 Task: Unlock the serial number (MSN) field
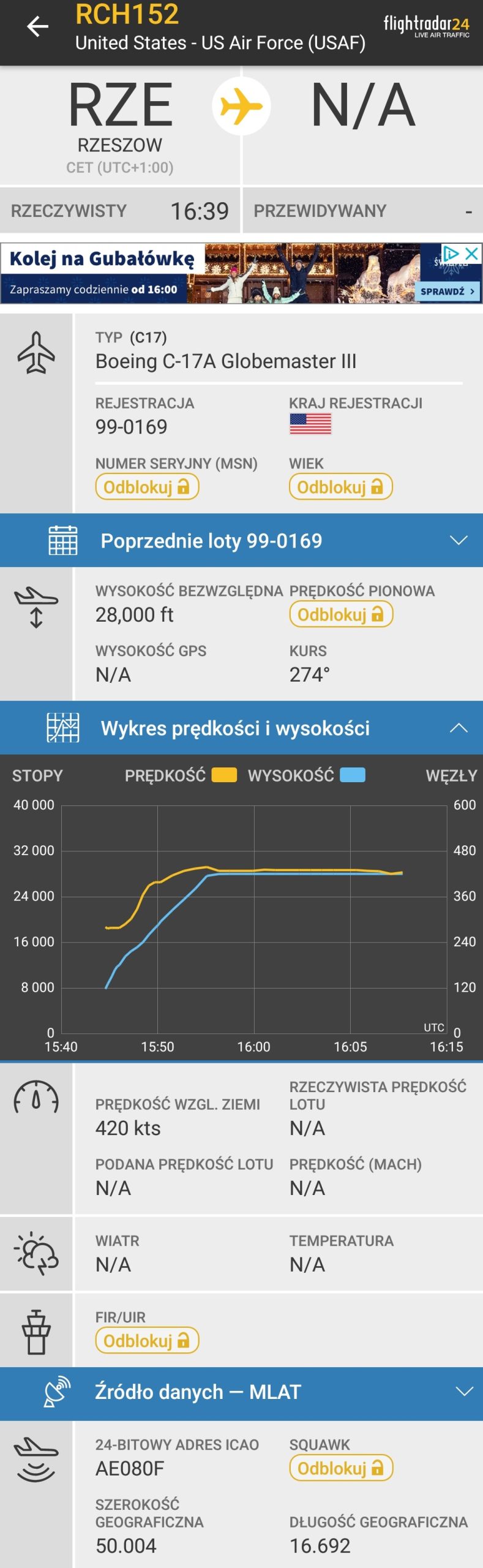click(147, 487)
